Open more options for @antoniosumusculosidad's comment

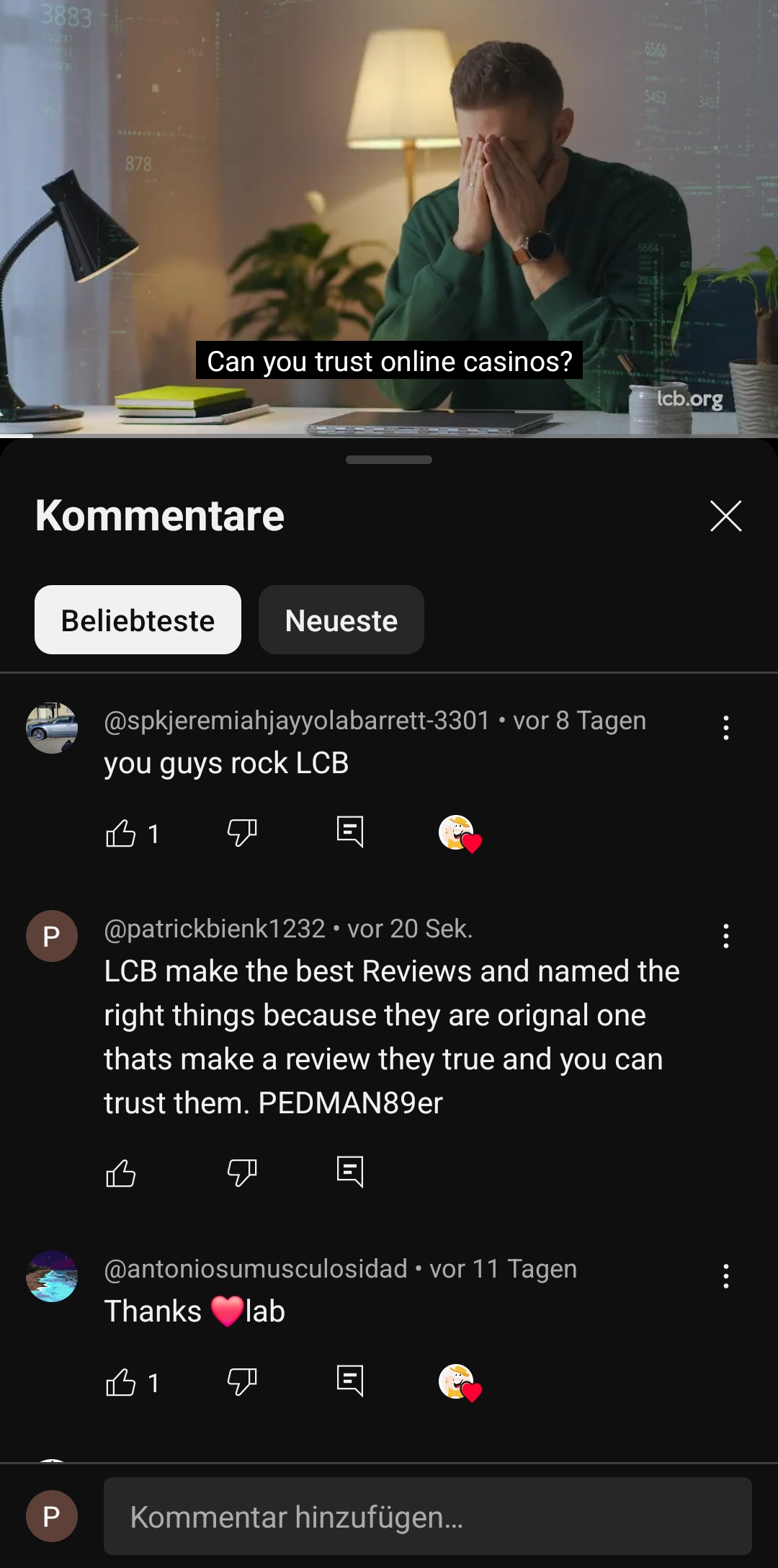click(725, 1276)
